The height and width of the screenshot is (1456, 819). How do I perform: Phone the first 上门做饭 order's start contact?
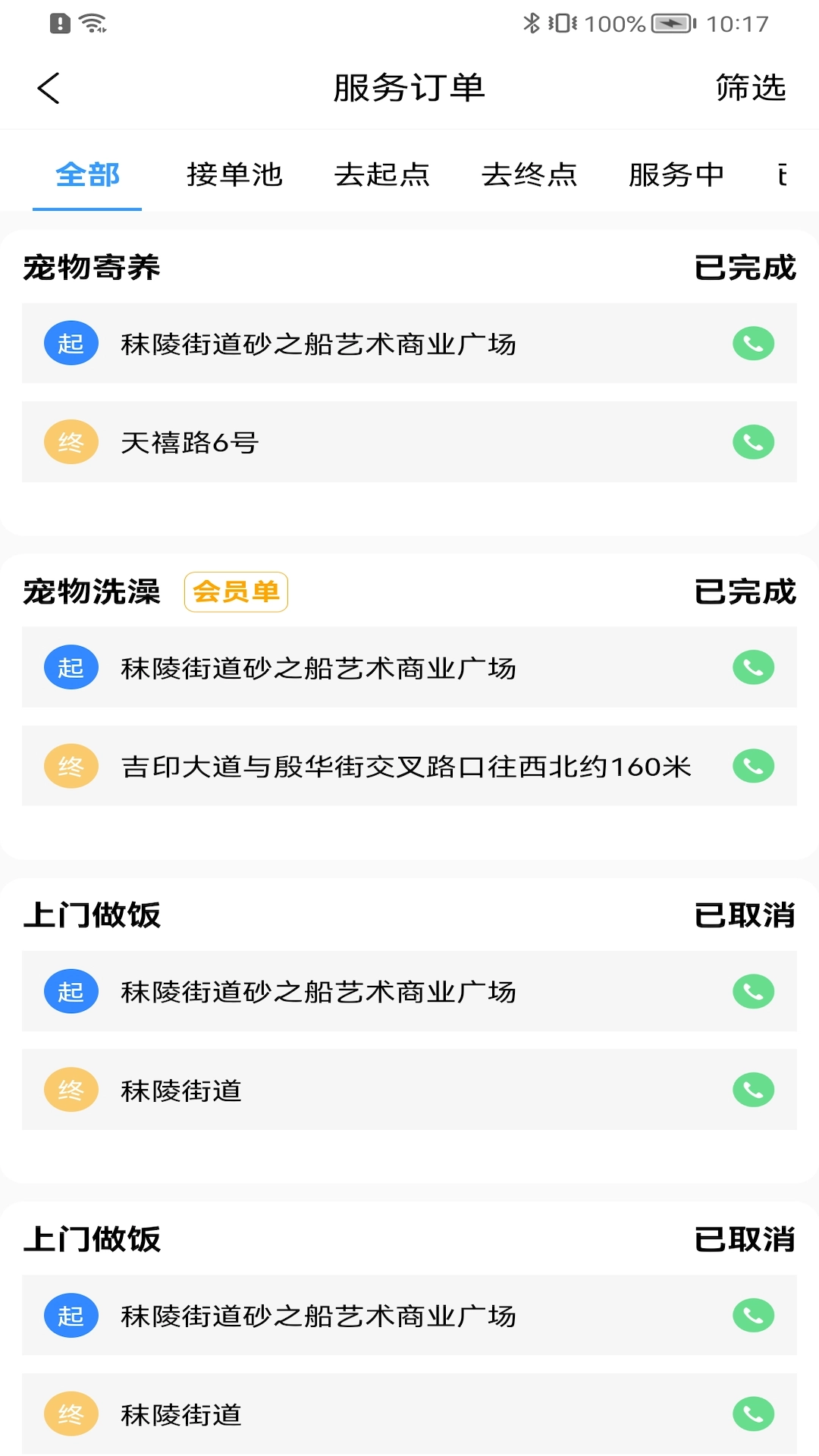click(753, 991)
